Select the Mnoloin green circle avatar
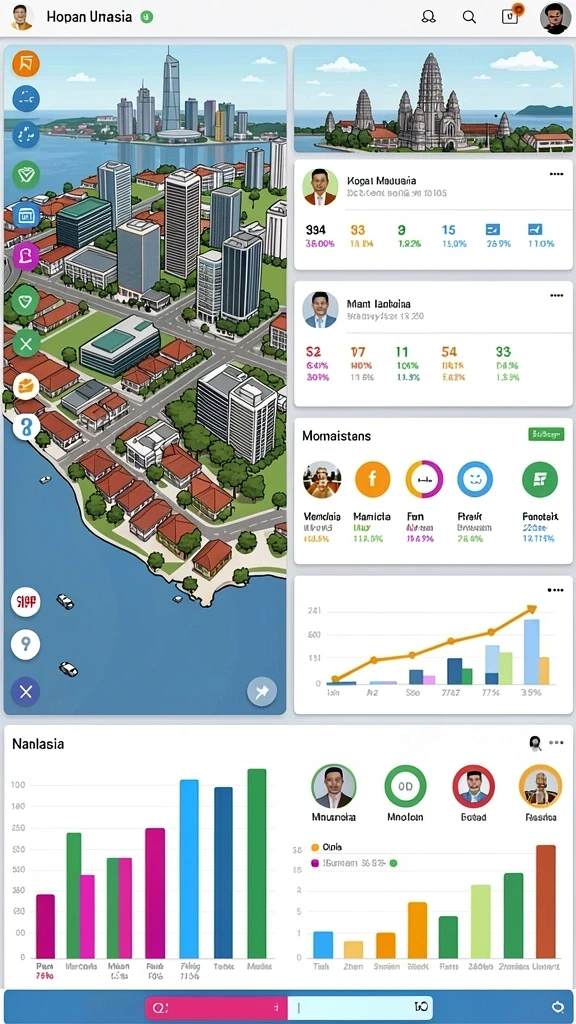 pos(405,786)
